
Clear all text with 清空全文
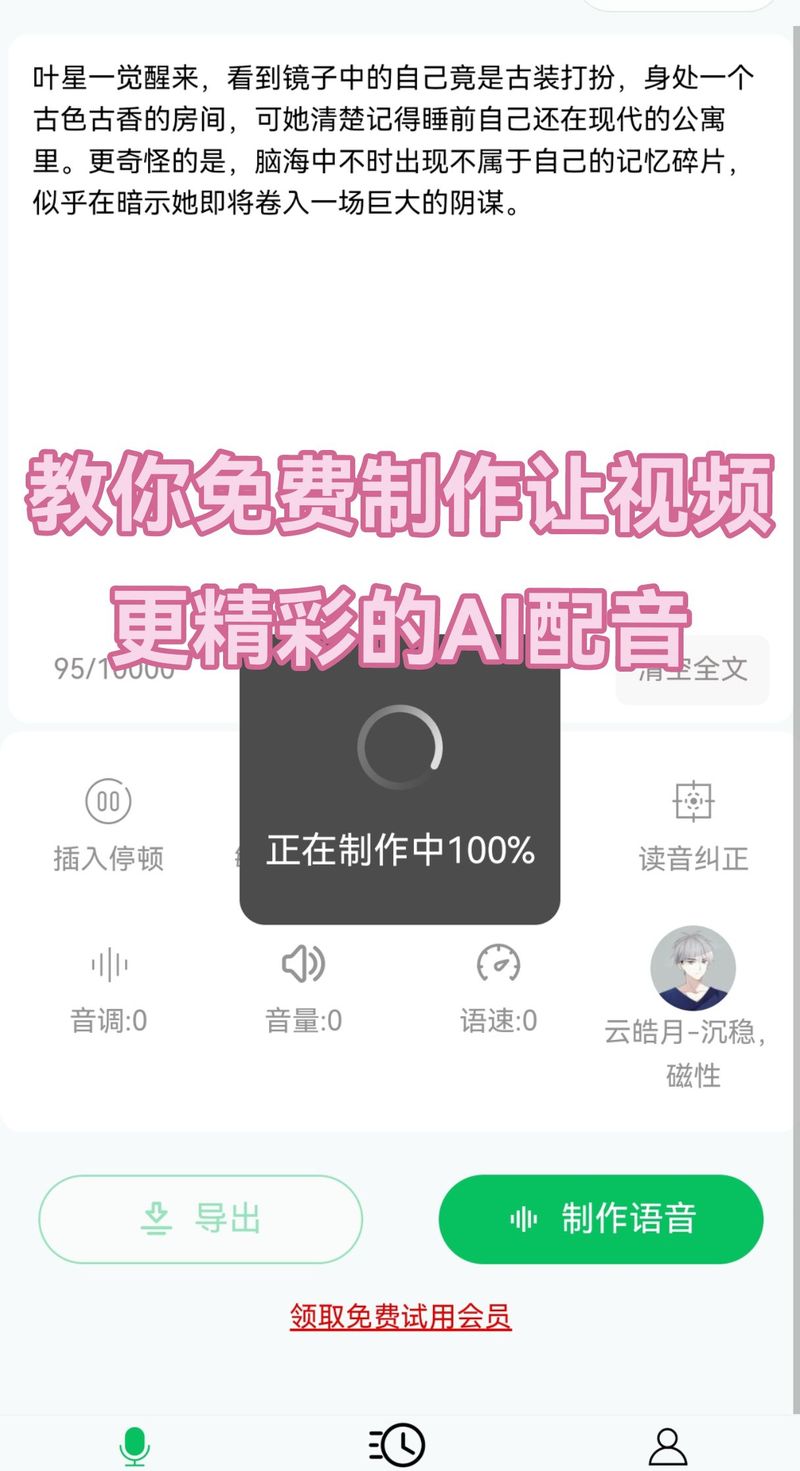pos(692,670)
